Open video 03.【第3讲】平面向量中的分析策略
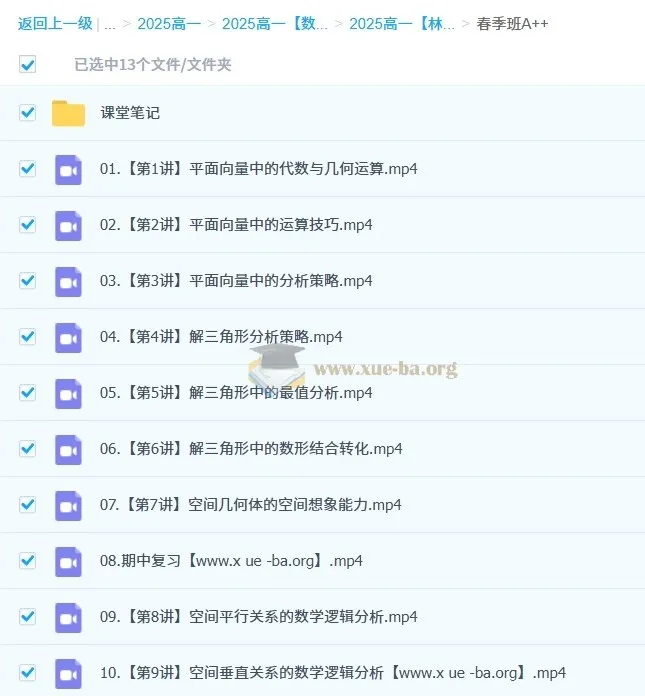 pyautogui.click(x=236, y=281)
